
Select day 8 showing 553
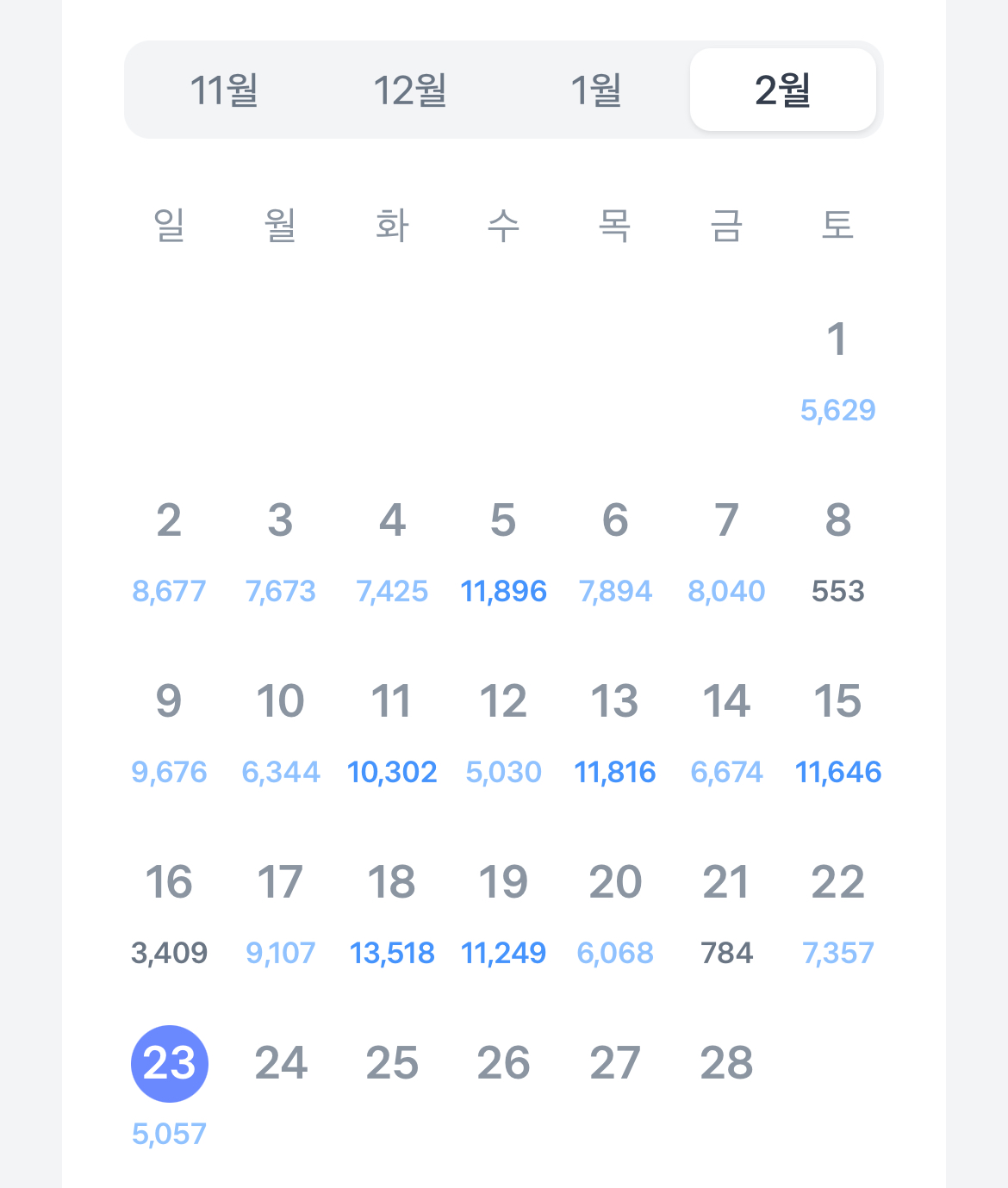(837, 551)
